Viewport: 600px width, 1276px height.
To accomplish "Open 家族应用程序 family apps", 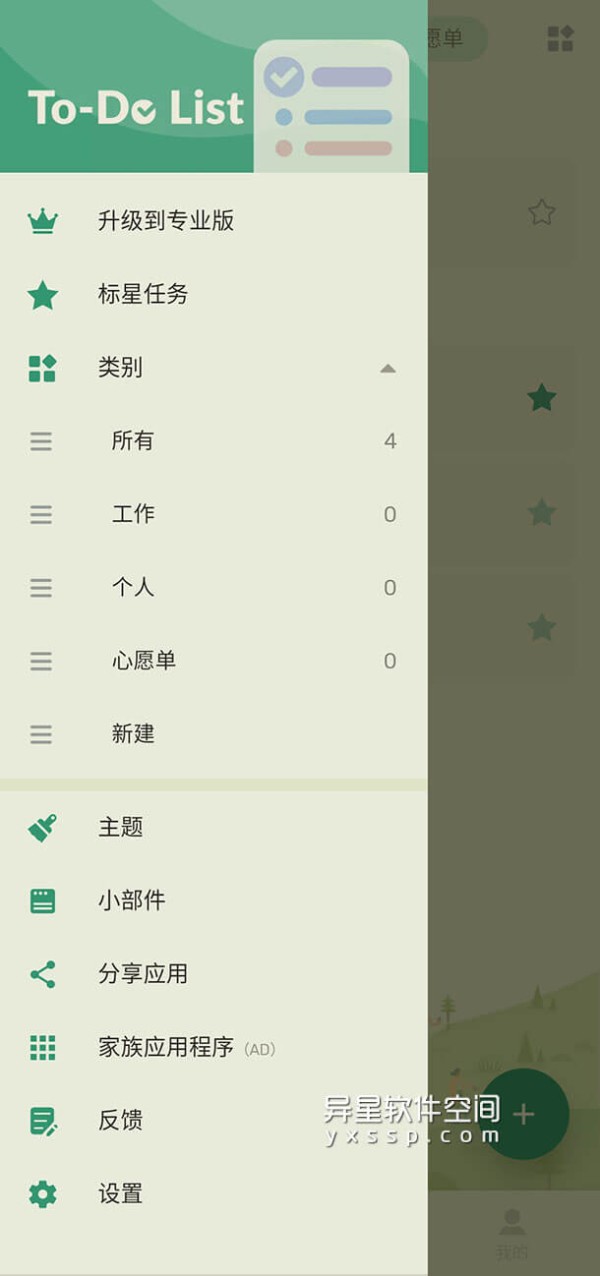I will coord(166,1047).
